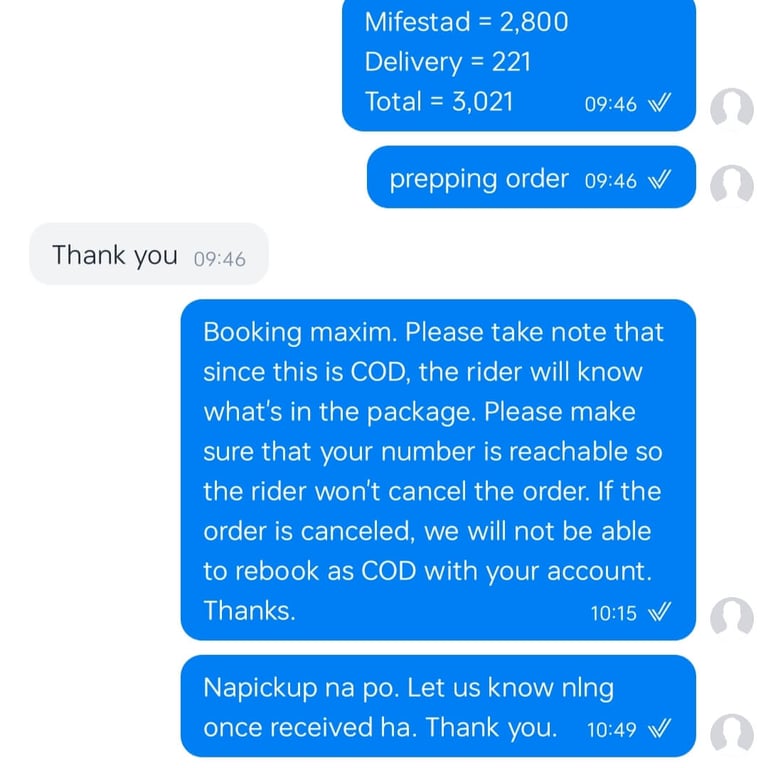Screen dimensions: 768x768
Task: Open sender avatar beside 'Napickup na po' message
Action: 731,735
